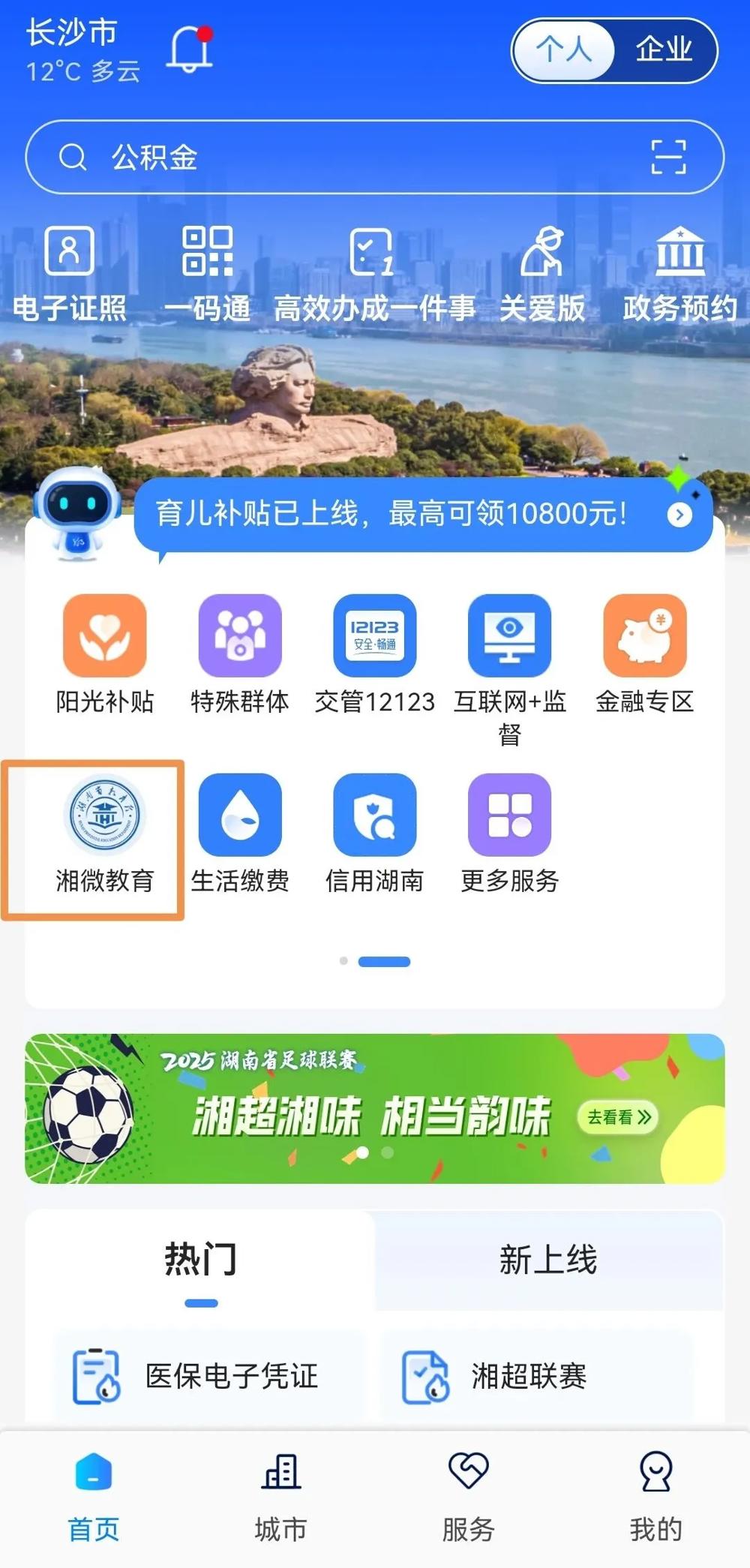Switch to the 新上线 tab

(548, 1260)
